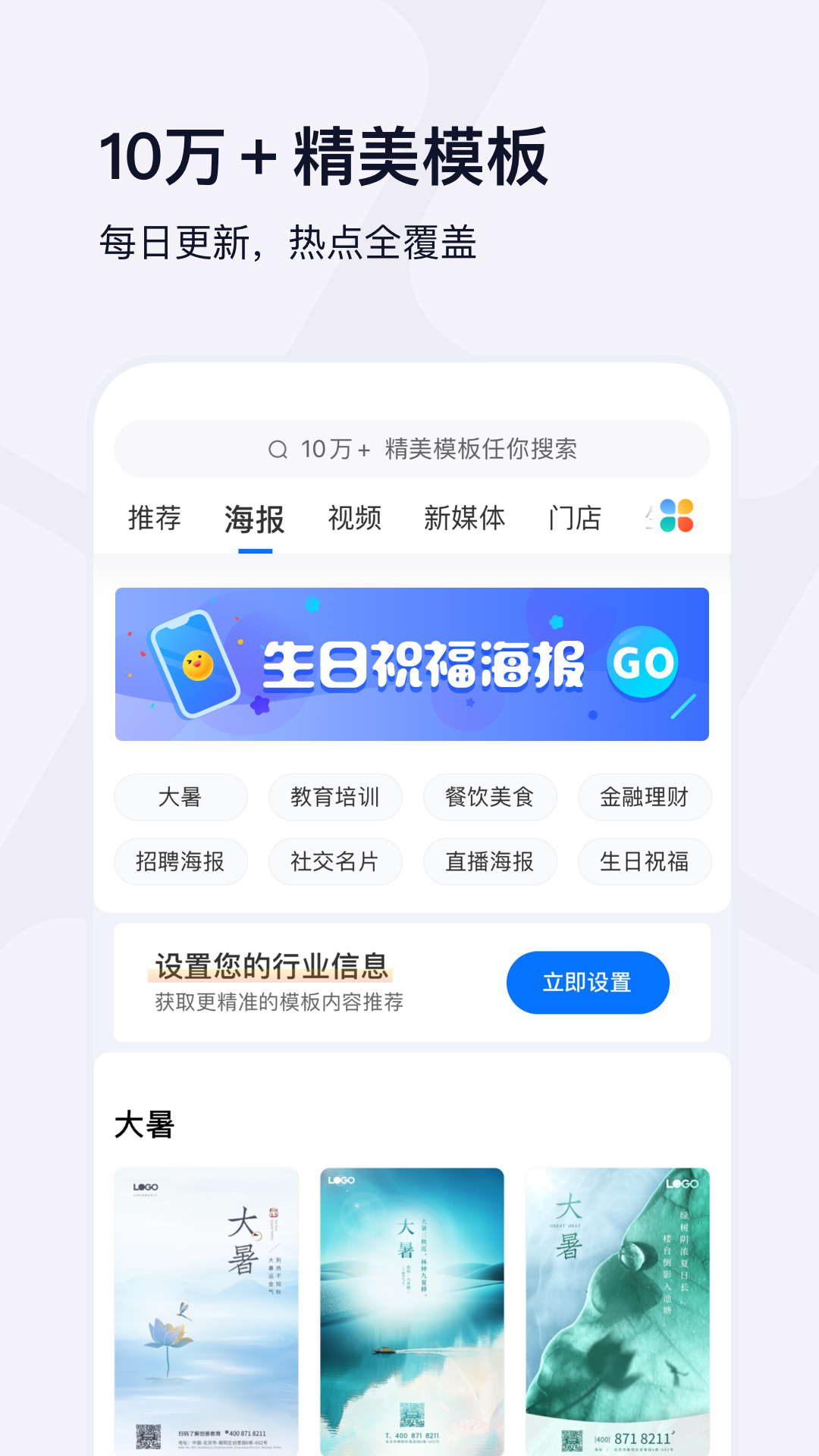Open the 金融理财 category chip
The image size is (819, 1456).
[645, 797]
